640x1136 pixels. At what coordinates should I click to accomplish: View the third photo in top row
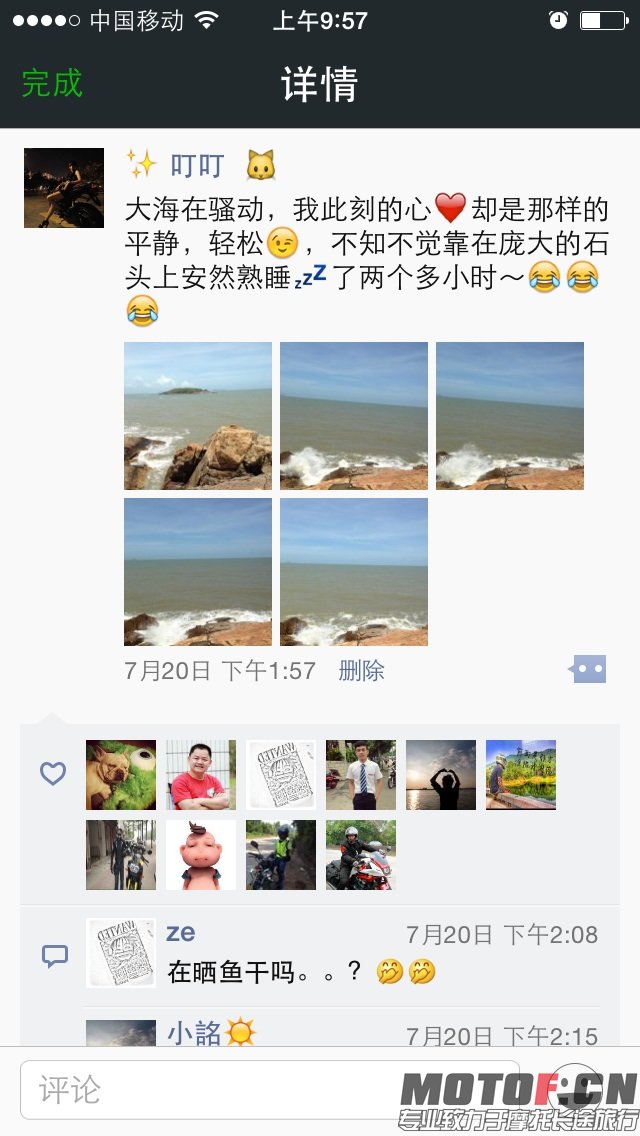tap(510, 416)
